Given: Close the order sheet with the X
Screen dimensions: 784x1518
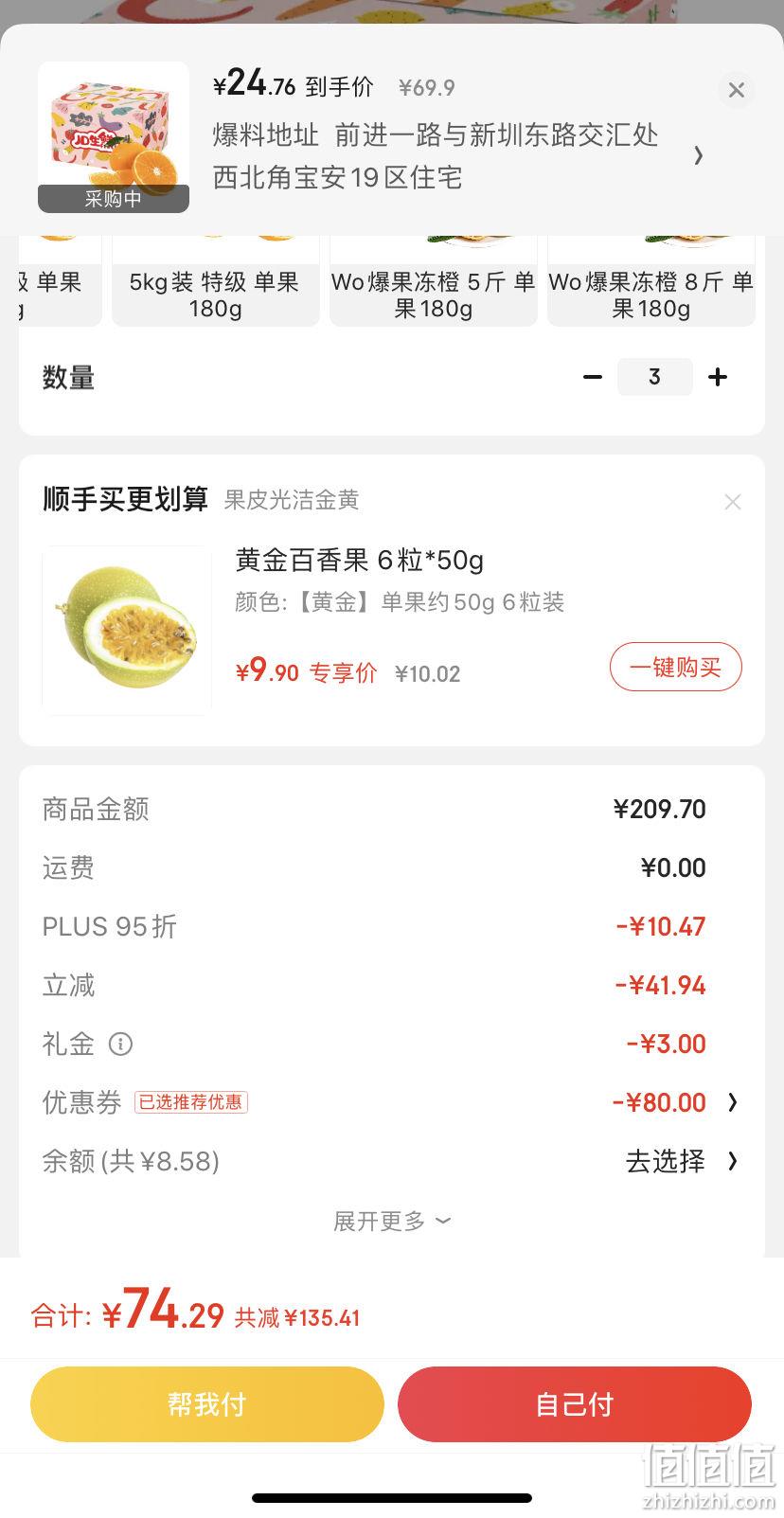Looking at the screenshot, I should [736, 90].
